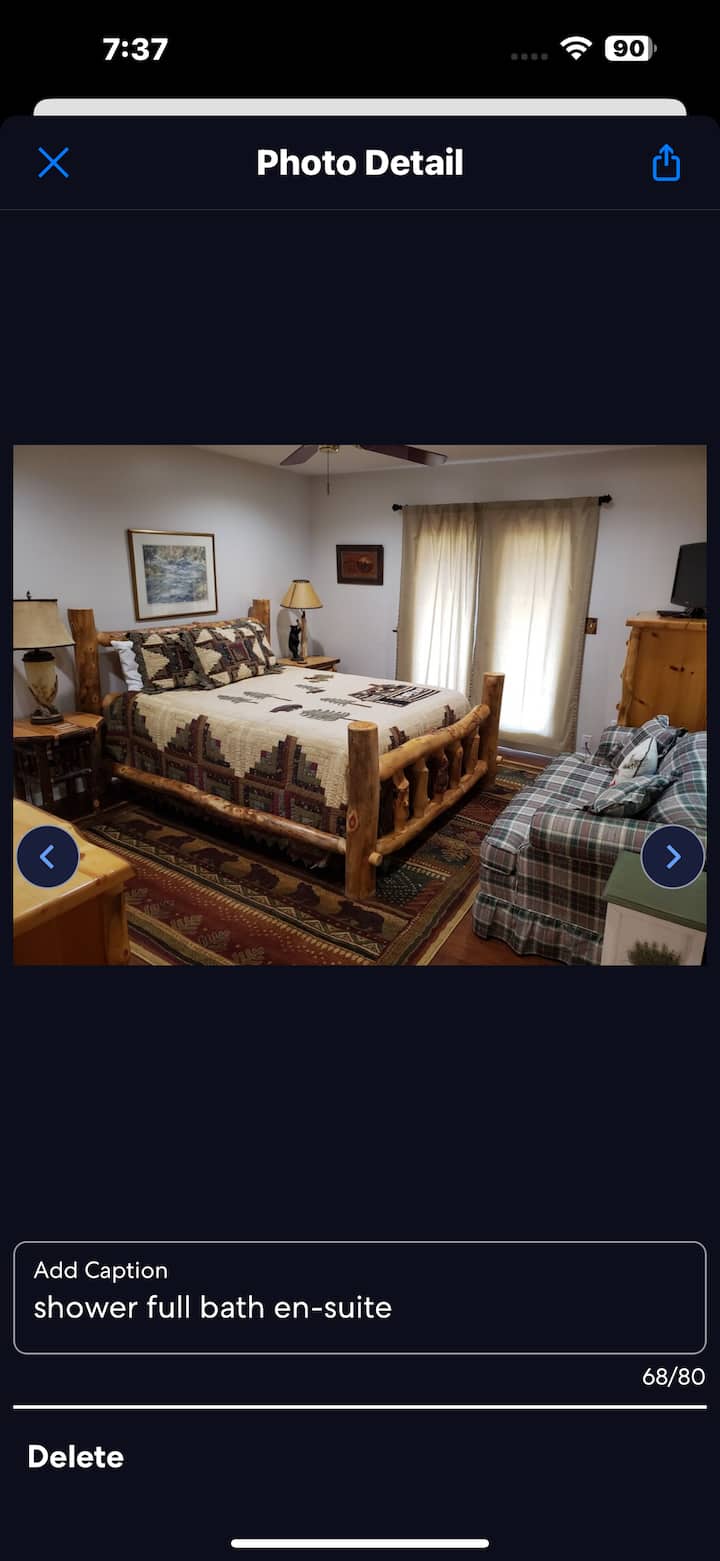720x1561 pixels.
Task: Delete this photo
Action: click(x=76, y=1457)
